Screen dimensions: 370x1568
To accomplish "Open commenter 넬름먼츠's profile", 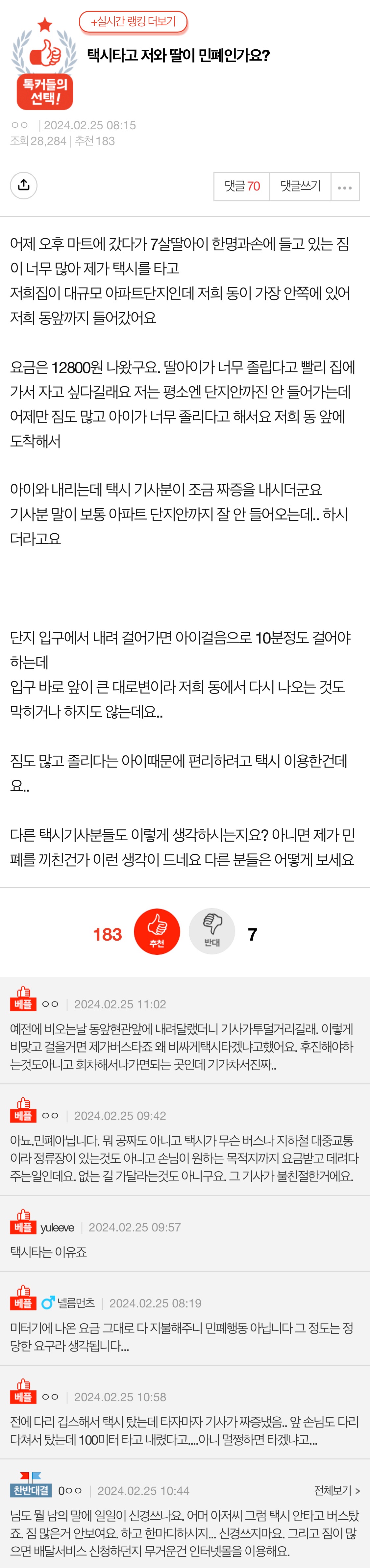I will click(75, 1302).
